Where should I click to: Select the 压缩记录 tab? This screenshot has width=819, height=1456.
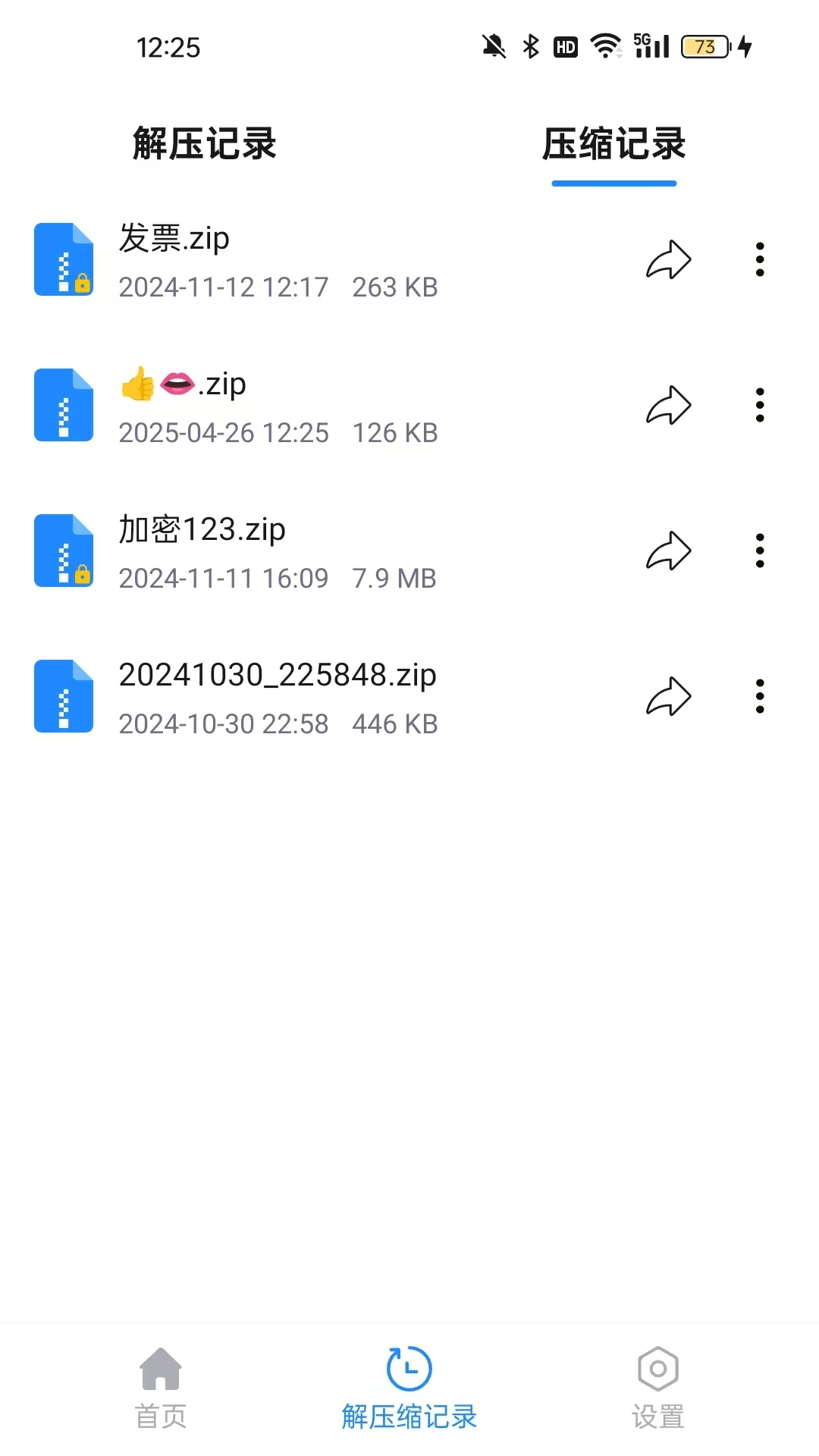click(613, 143)
